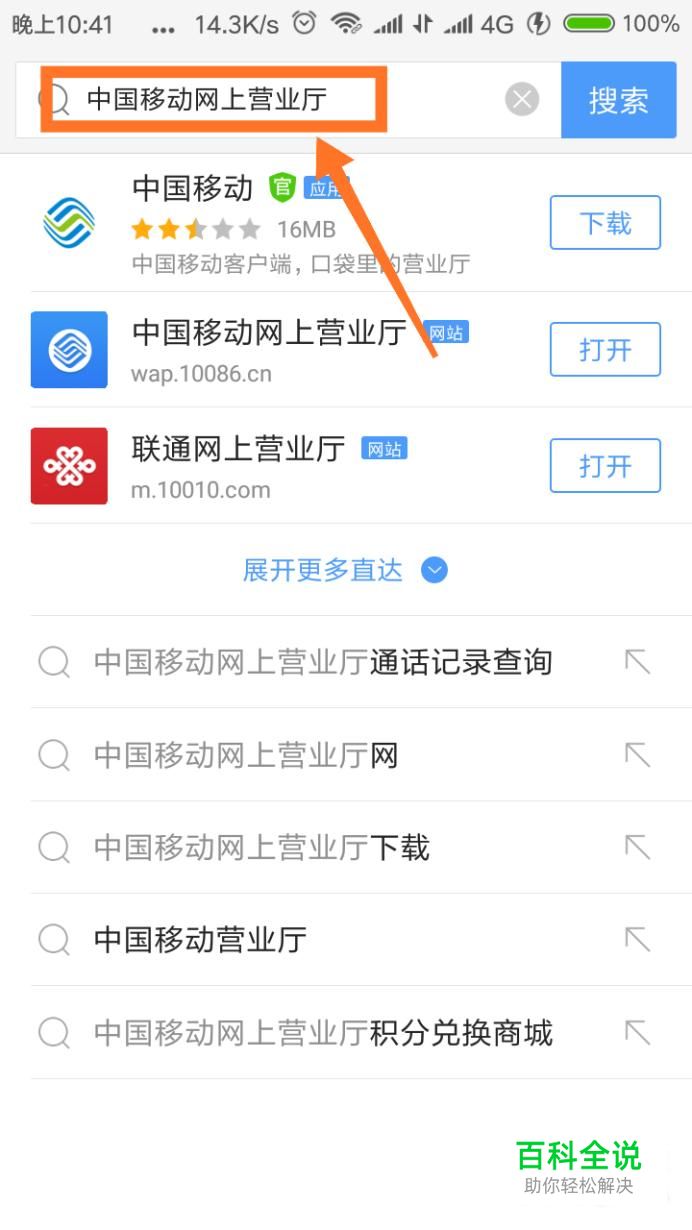Clear the search text with the X icon
The image size is (692, 1230).
(521, 99)
